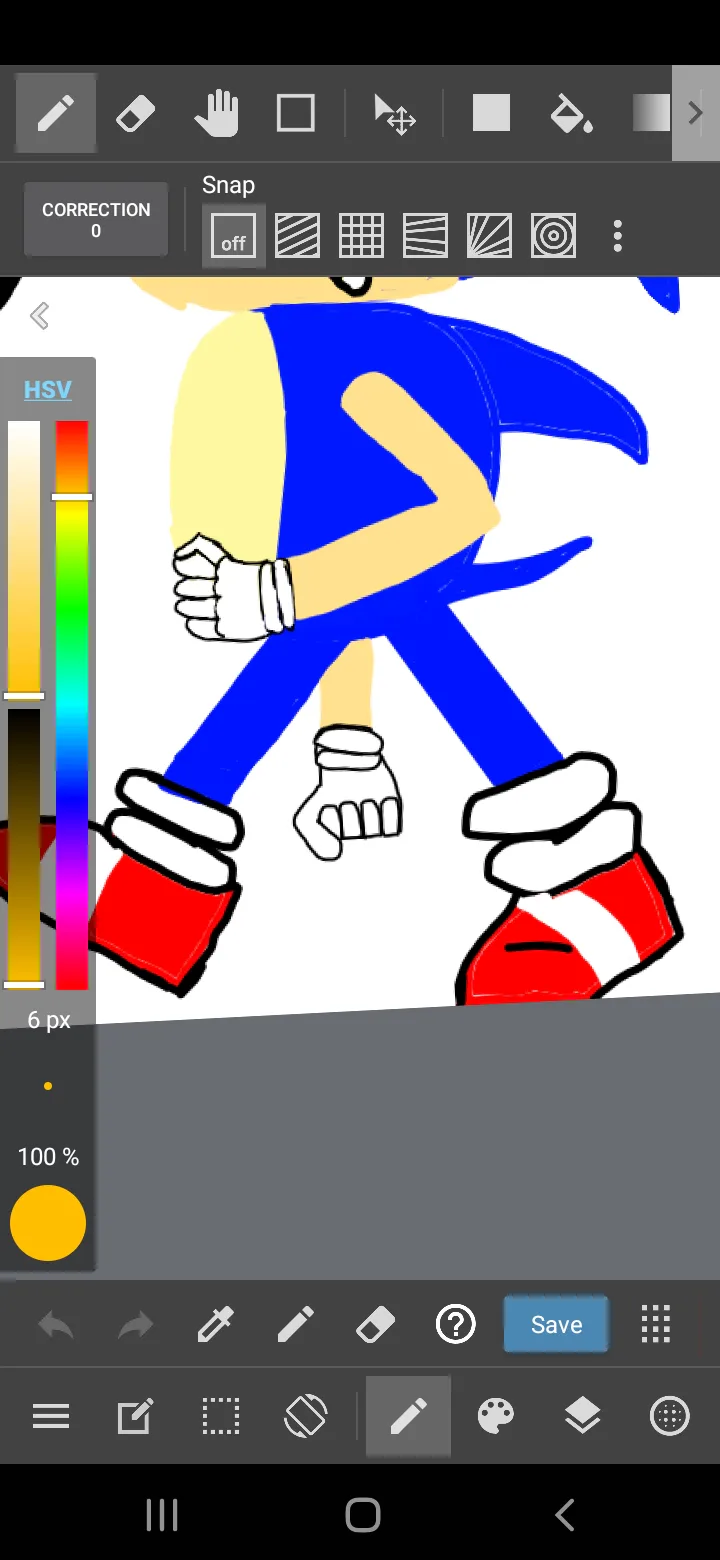Choose the hand move tool
Image resolution: width=720 pixels, height=1560 pixels.
(x=216, y=113)
